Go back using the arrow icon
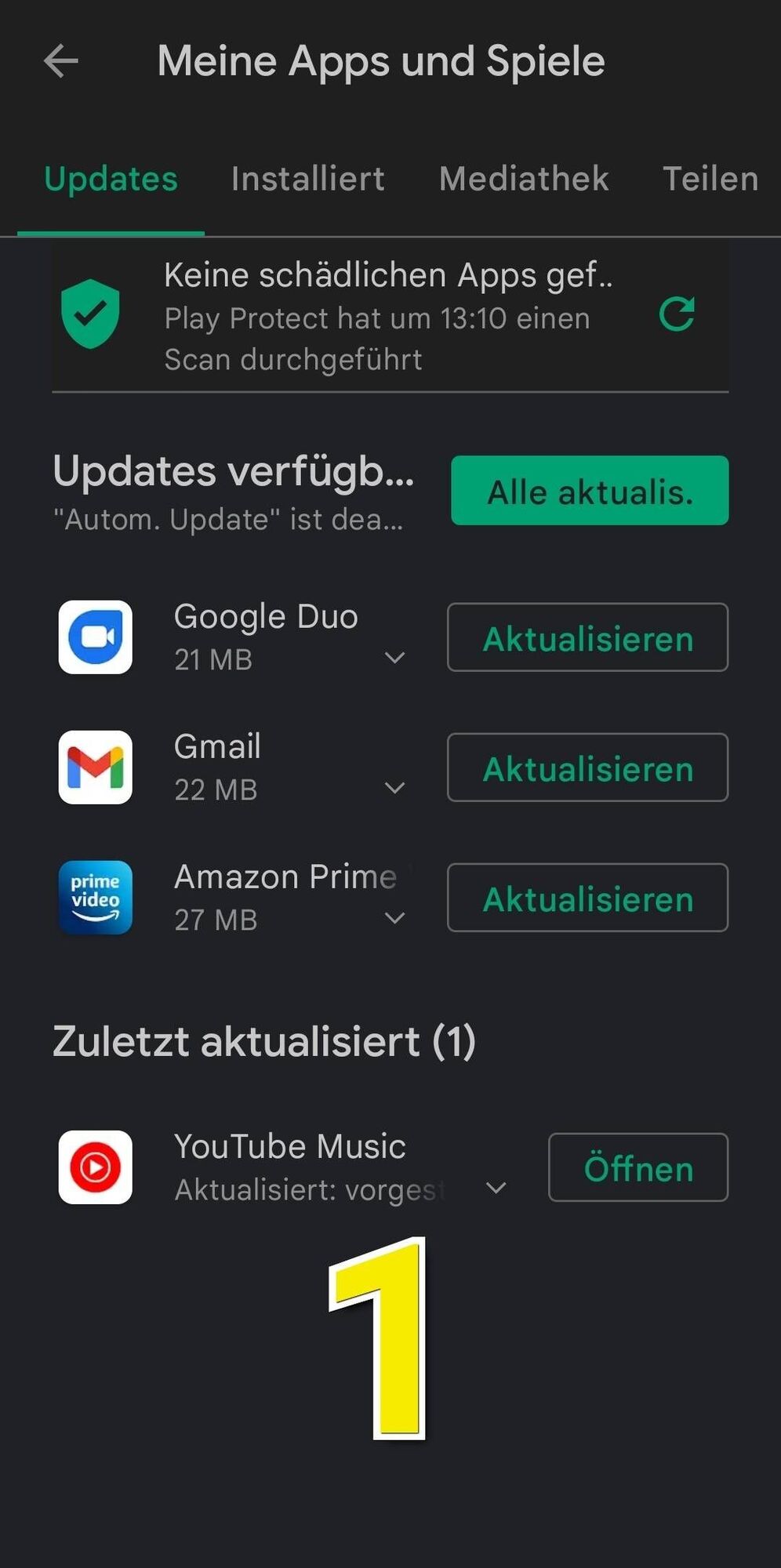The width and height of the screenshot is (781, 1568). (61, 61)
